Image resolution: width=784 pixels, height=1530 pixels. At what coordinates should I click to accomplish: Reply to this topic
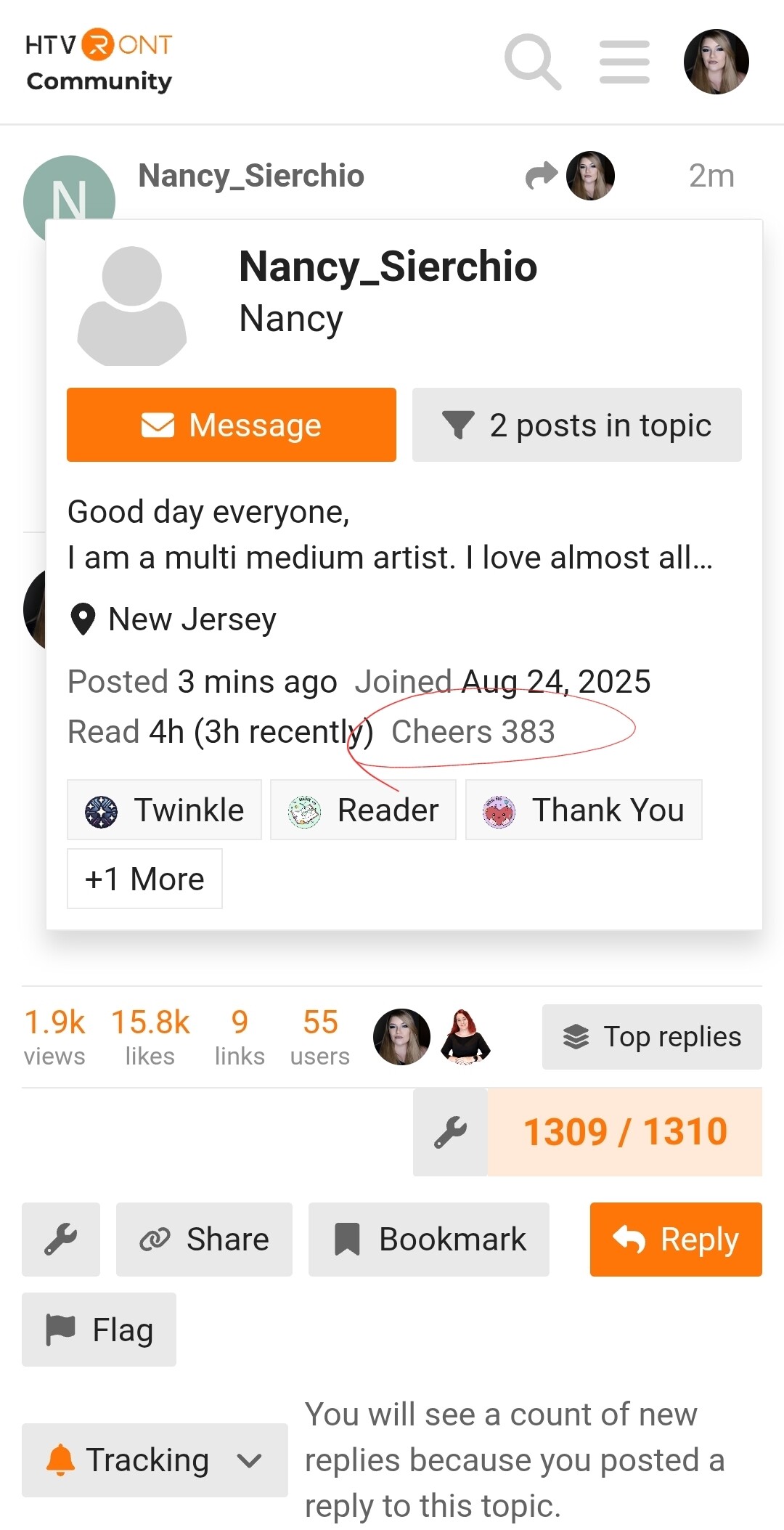(x=676, y=1240)
